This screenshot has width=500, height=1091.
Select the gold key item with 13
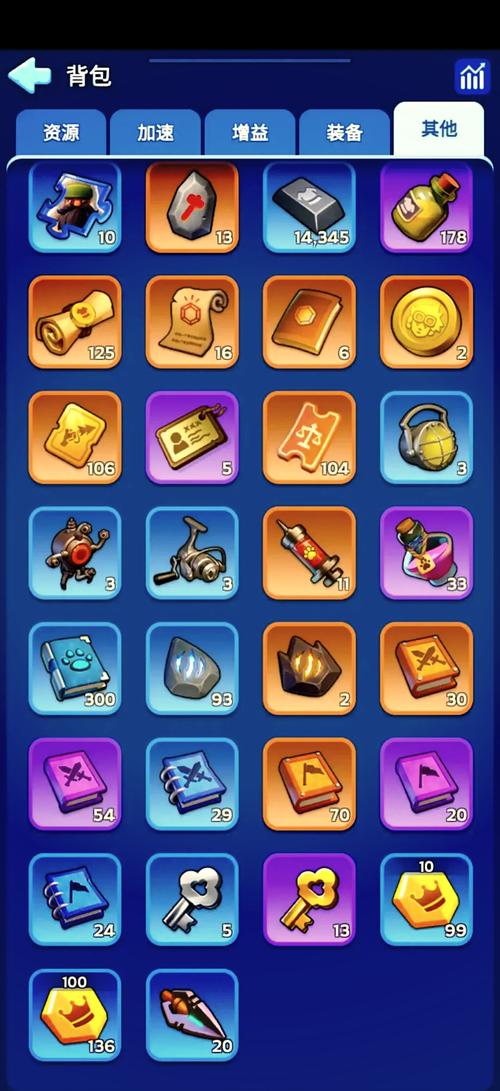(309, 900)
